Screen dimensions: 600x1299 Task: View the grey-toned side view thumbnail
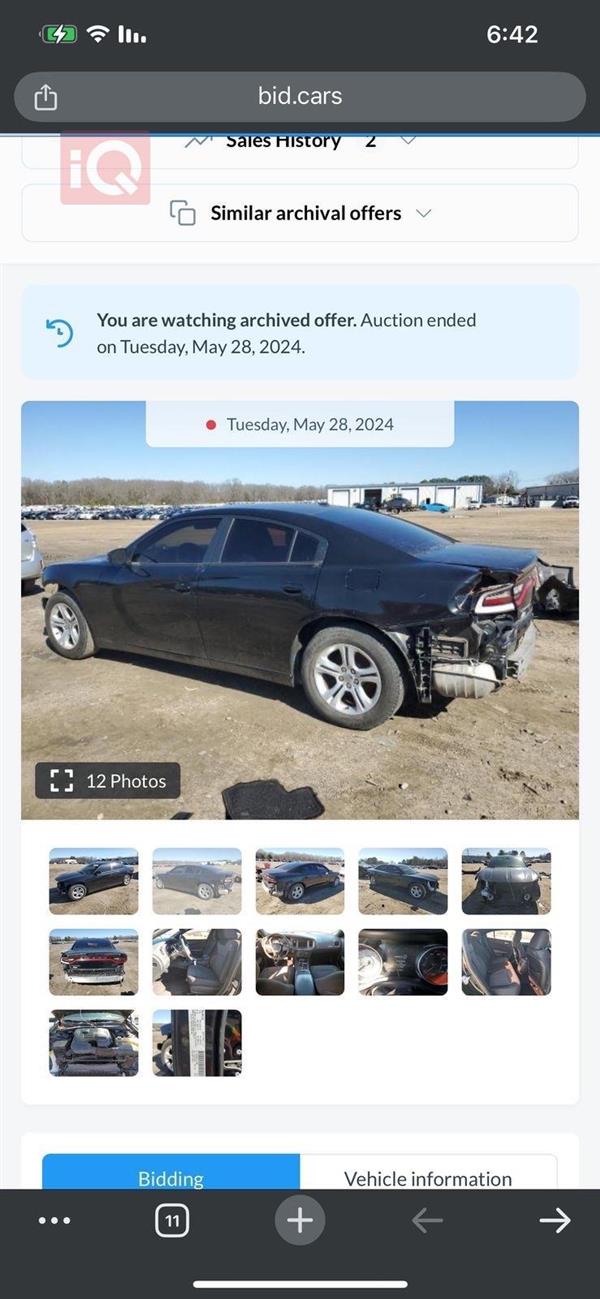point(197,881)
